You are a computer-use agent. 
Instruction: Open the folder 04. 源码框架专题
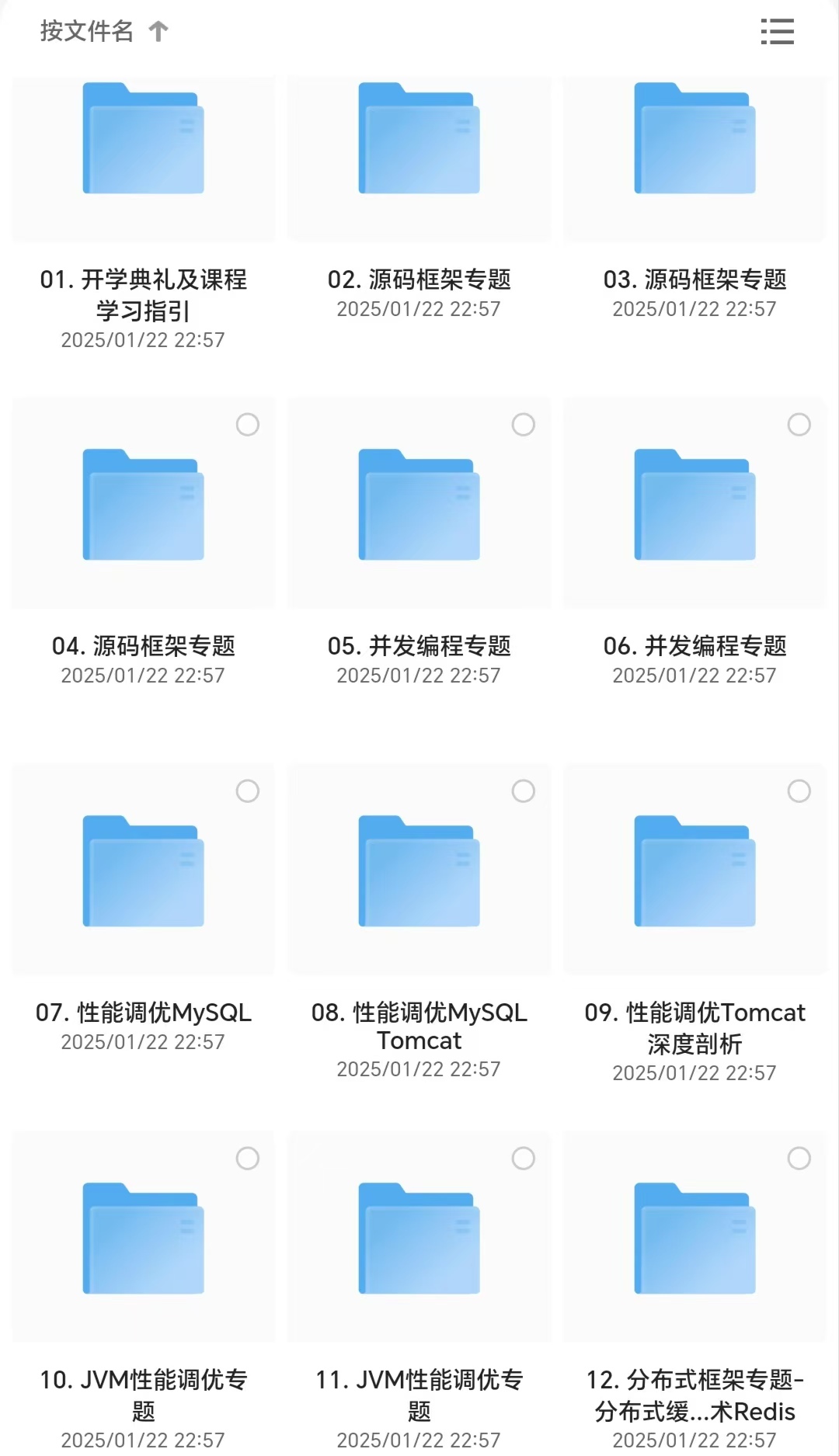click(144, 505)
